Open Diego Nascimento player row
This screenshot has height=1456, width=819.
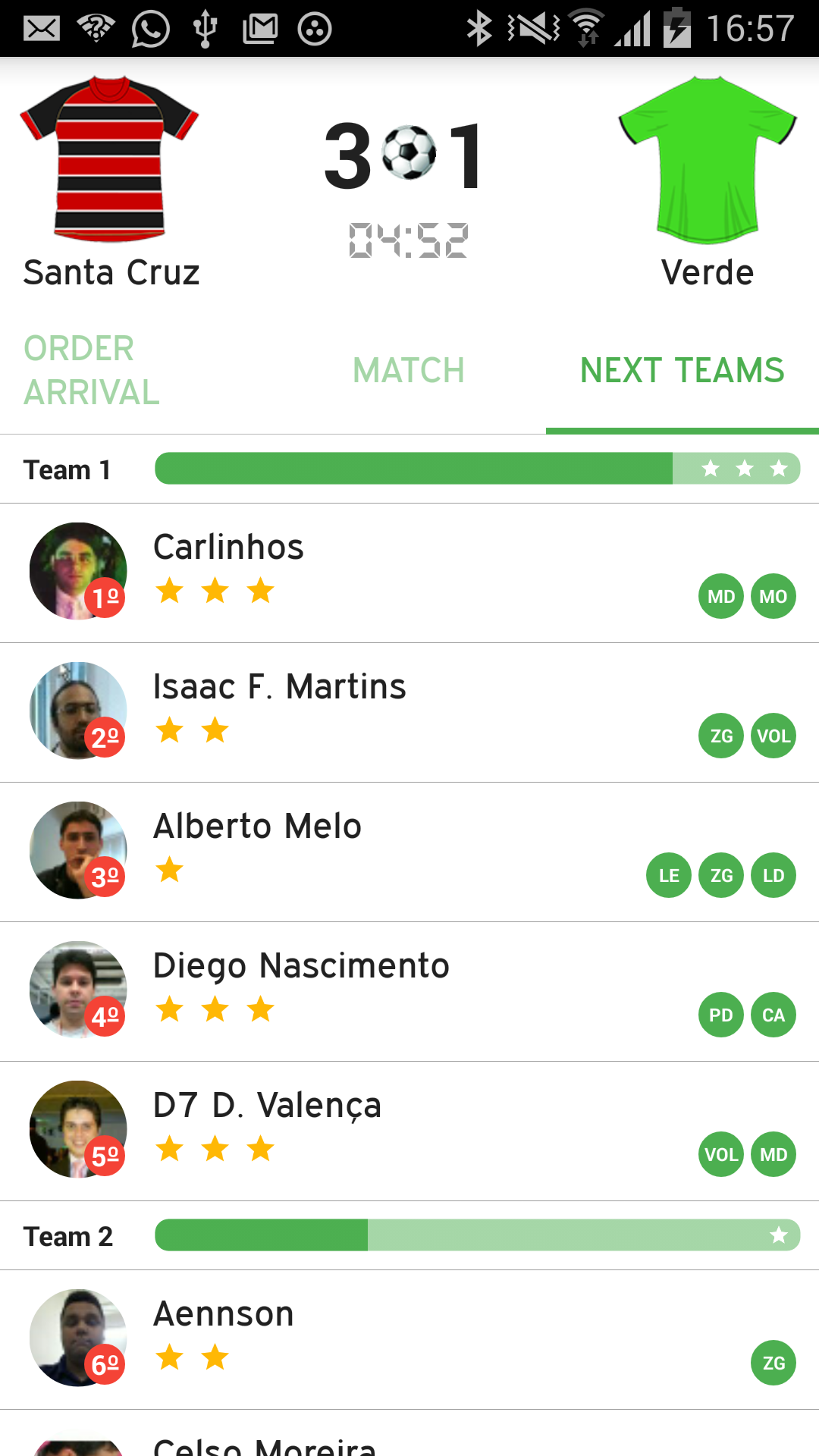(409, 992)
